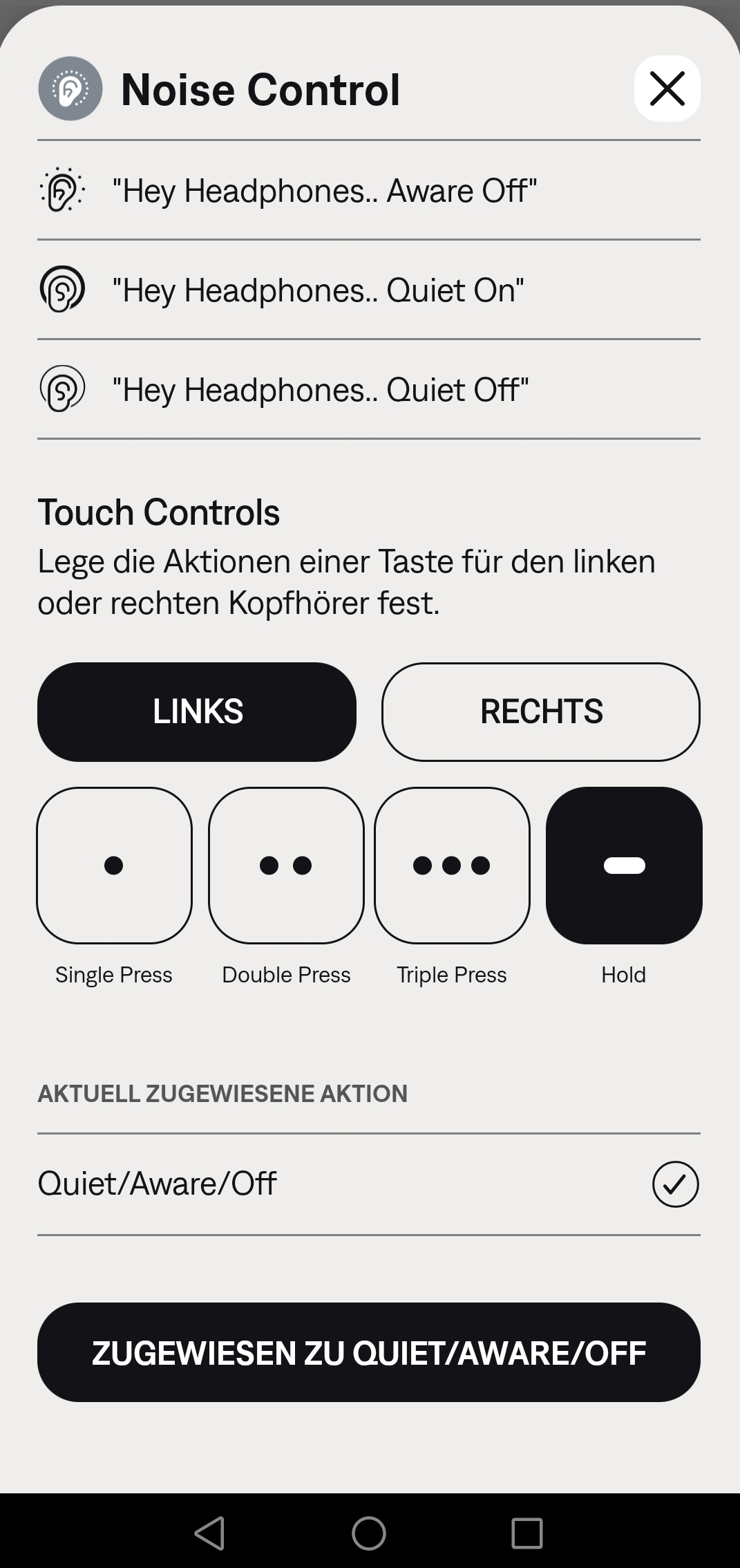The image size is (740, 1568).
Task: Switch to the RECHTS earbud tab
Action: (x=540, y=711)
